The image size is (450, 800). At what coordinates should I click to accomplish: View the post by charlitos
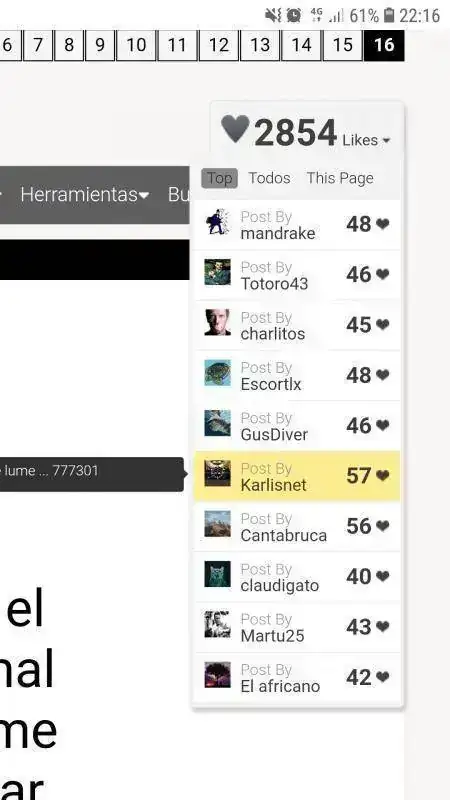(297, 325)
